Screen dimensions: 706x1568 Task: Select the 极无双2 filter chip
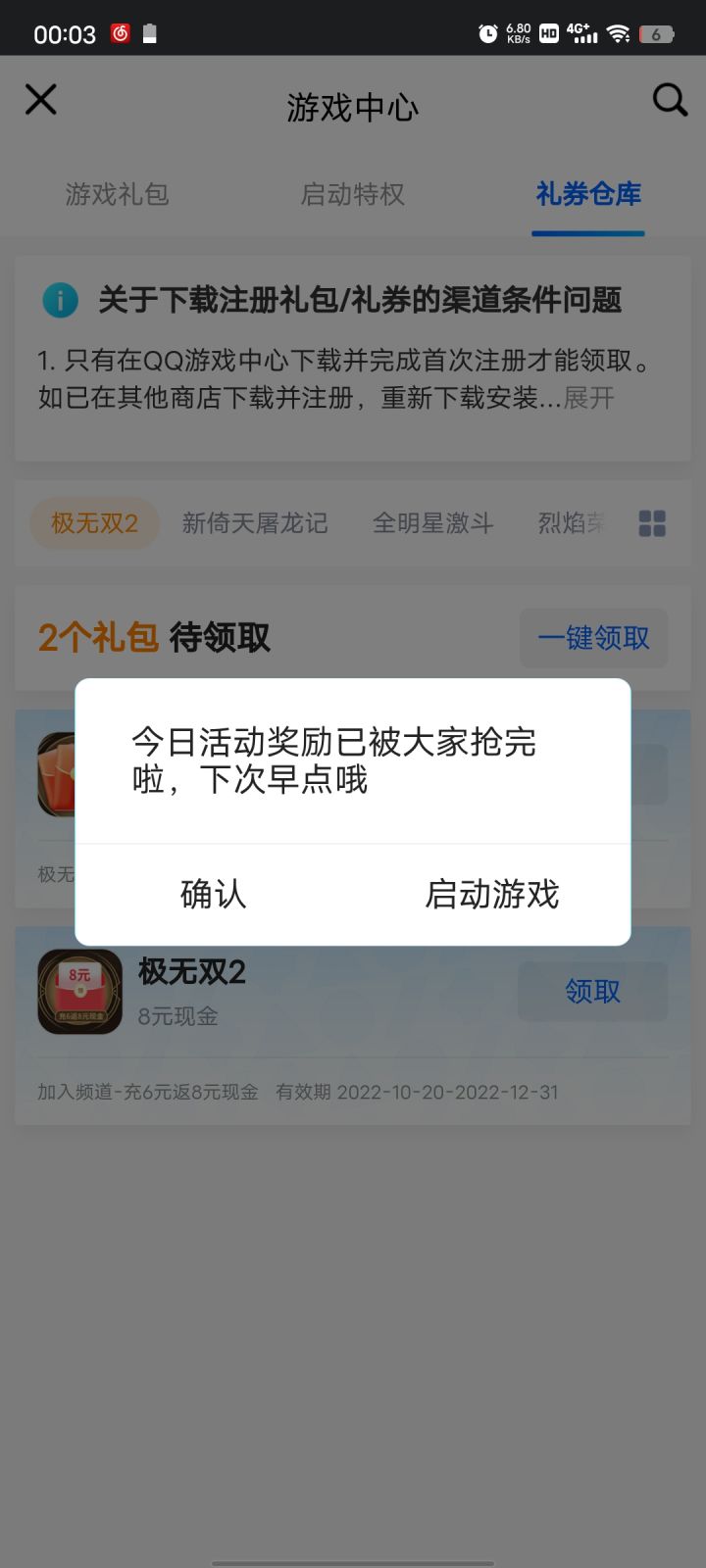93,524
